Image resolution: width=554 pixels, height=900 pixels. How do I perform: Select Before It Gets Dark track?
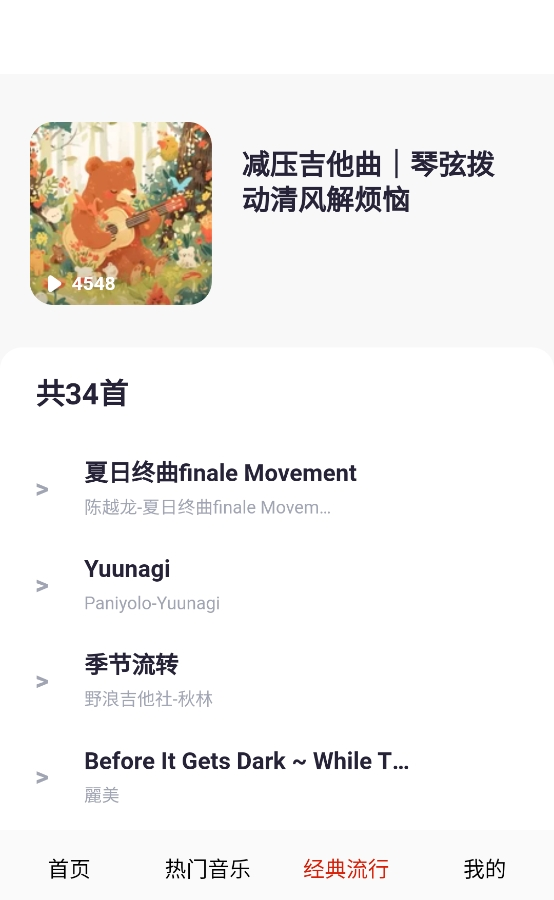(x=277, y=777)
